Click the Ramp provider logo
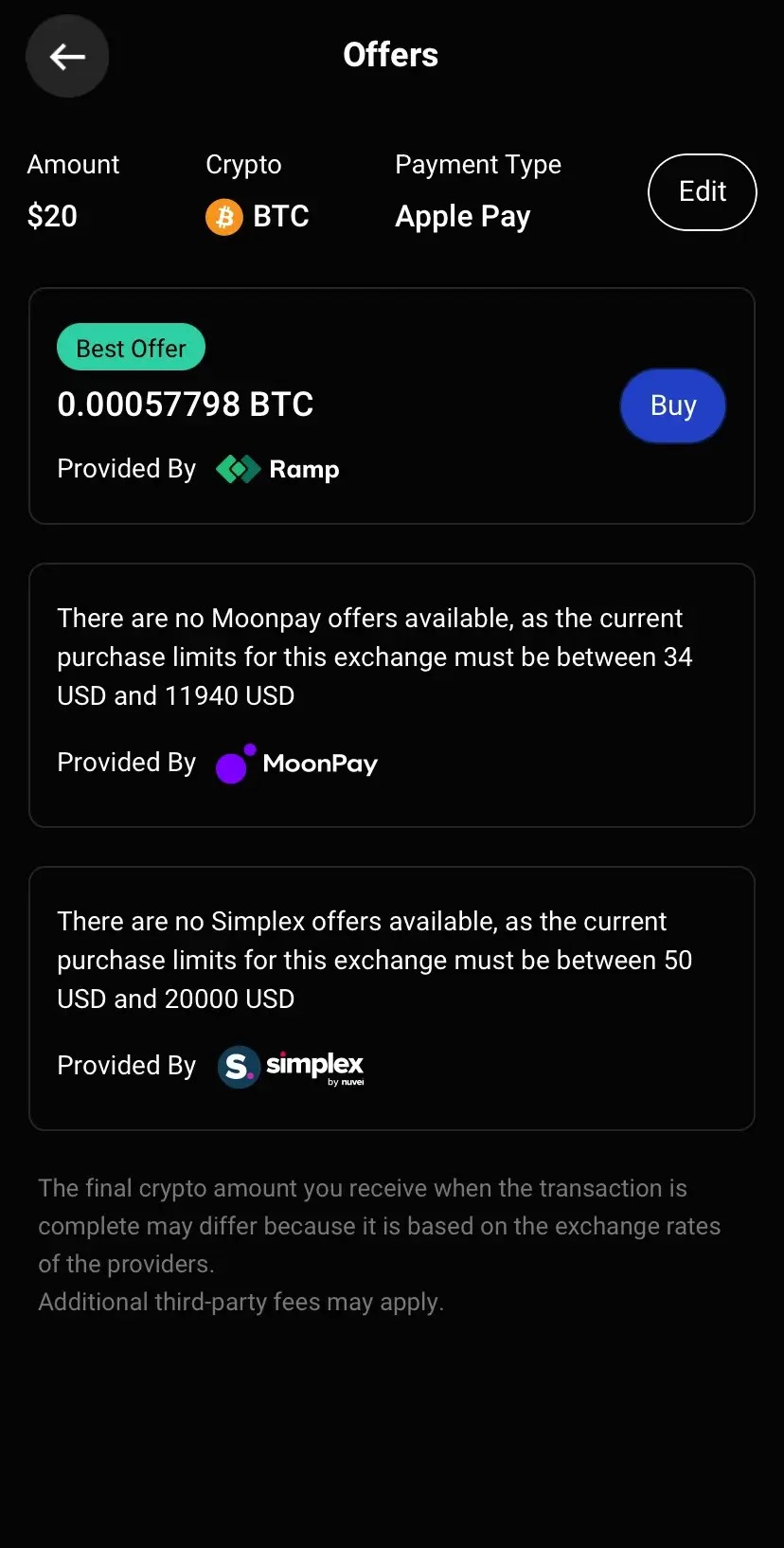Viewport: 784px width, 1548px height. point(276,468)
